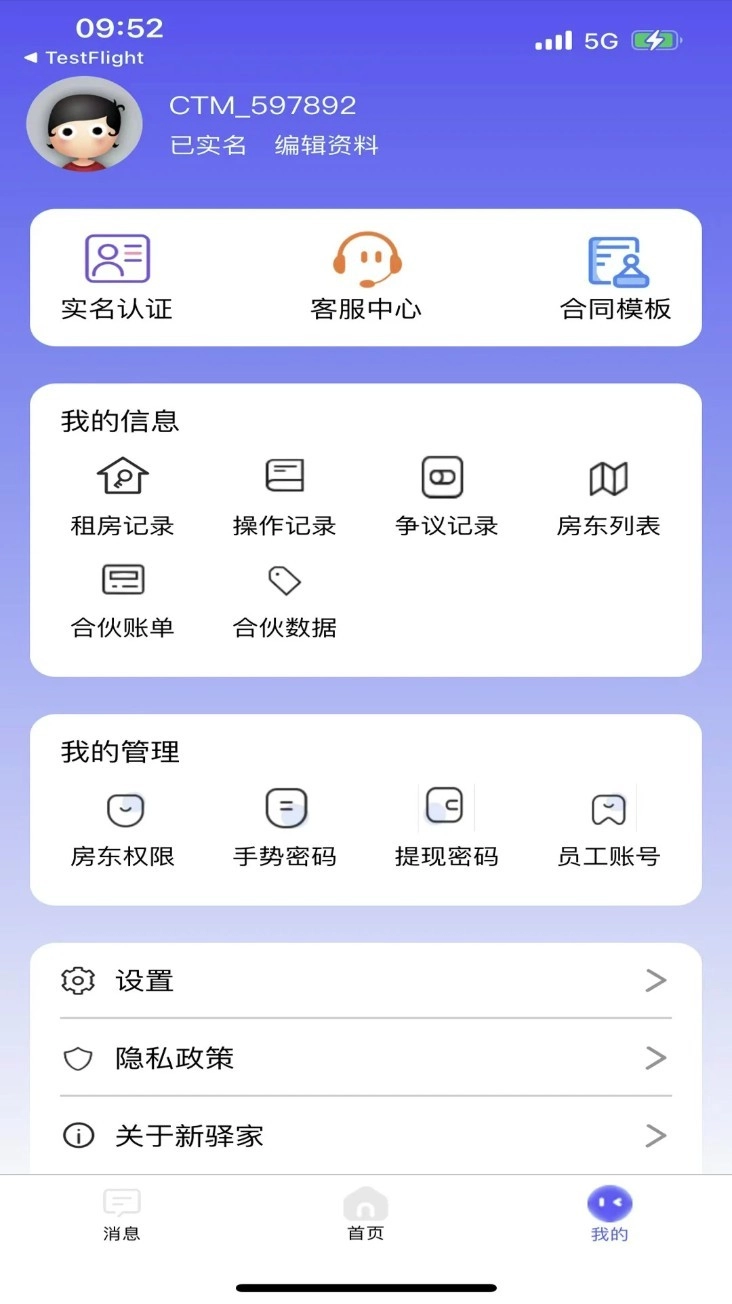Expand the 隐私政策 privacy policy chevron

pyautogui.click(x=656, y=1058)
